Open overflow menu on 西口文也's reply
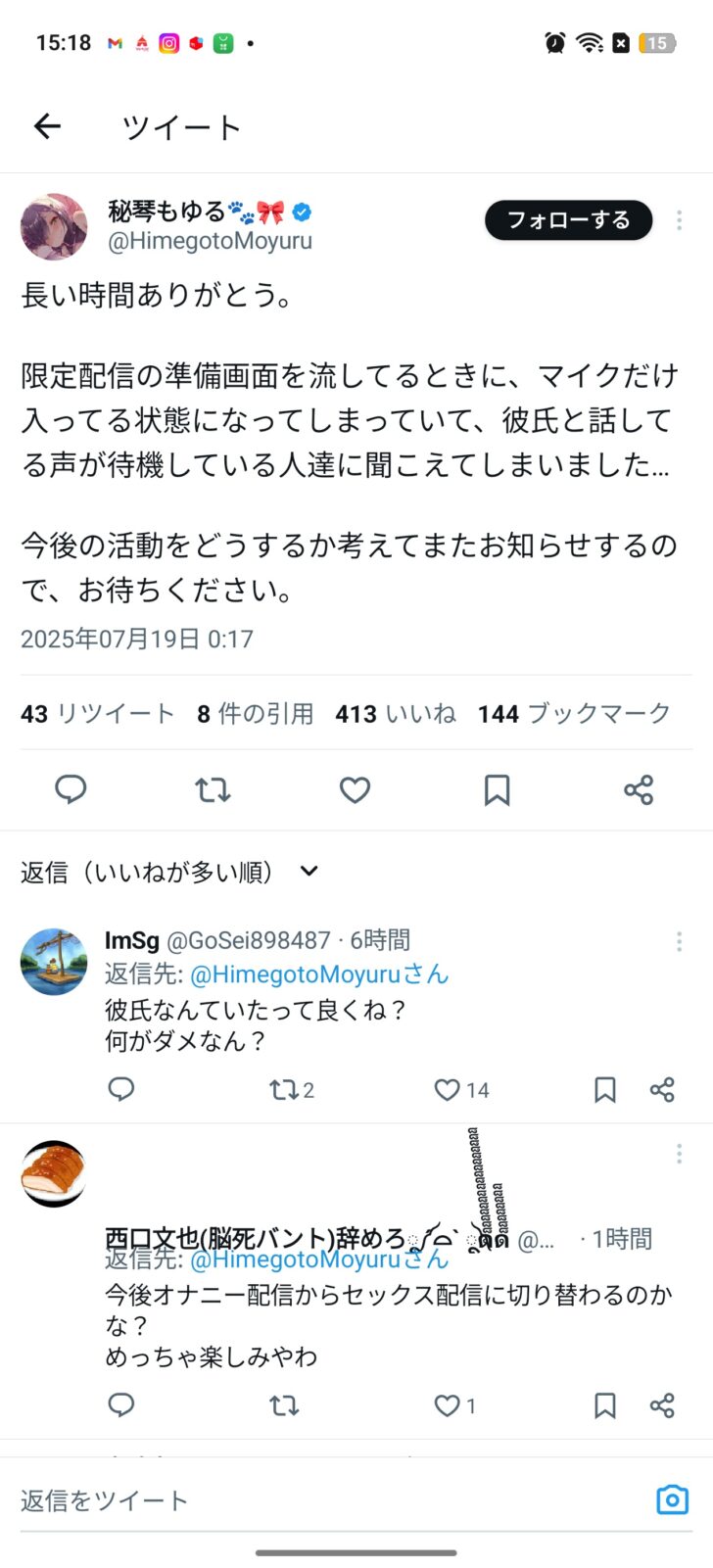Screen dimensions: 713x1568 679,1155
